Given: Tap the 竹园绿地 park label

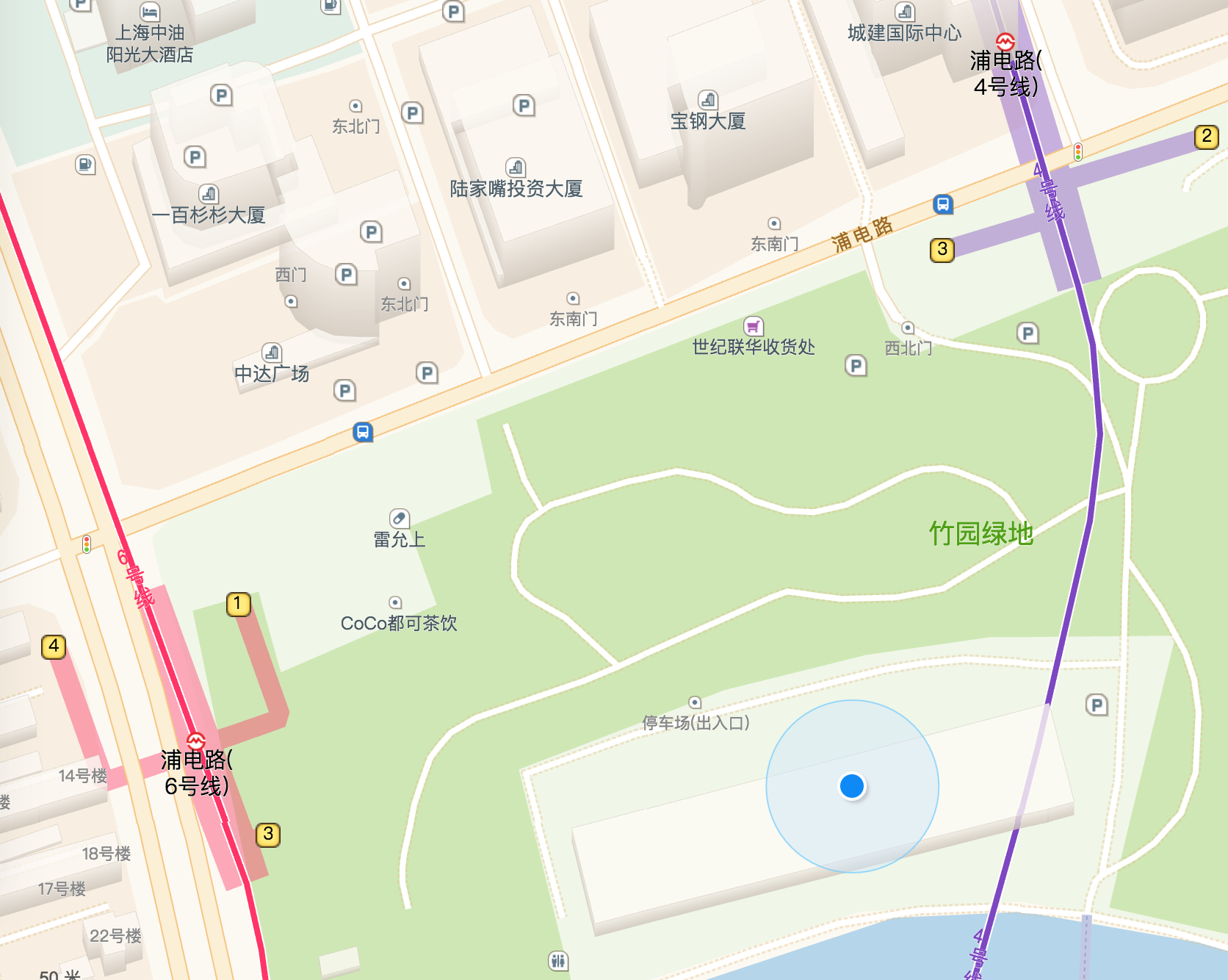Looking at the screenshot, I should click(980, 533).
